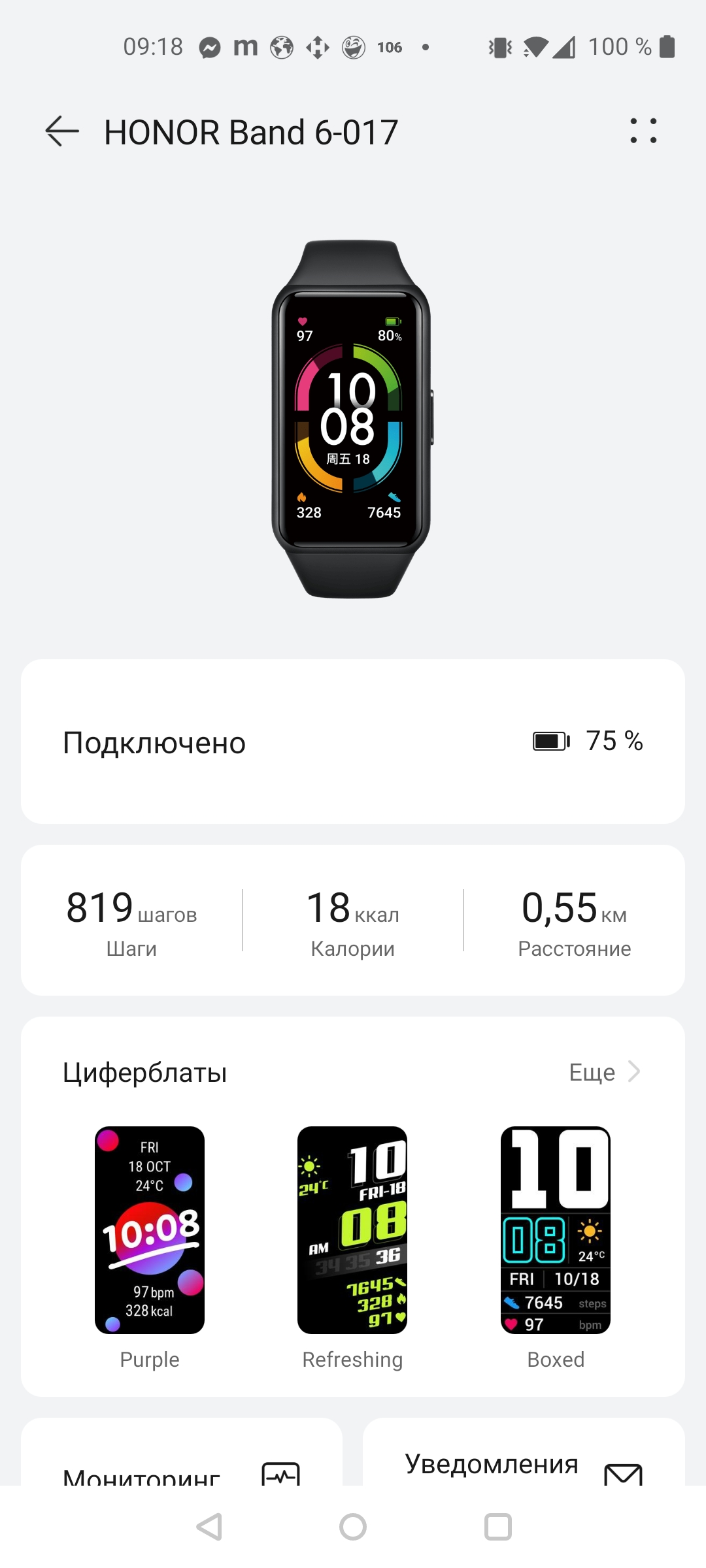The height and width of the screenshot is (1568, 706).
Task: Open the Мониторинг health monitoring card
Action: tap(182, 1463)
